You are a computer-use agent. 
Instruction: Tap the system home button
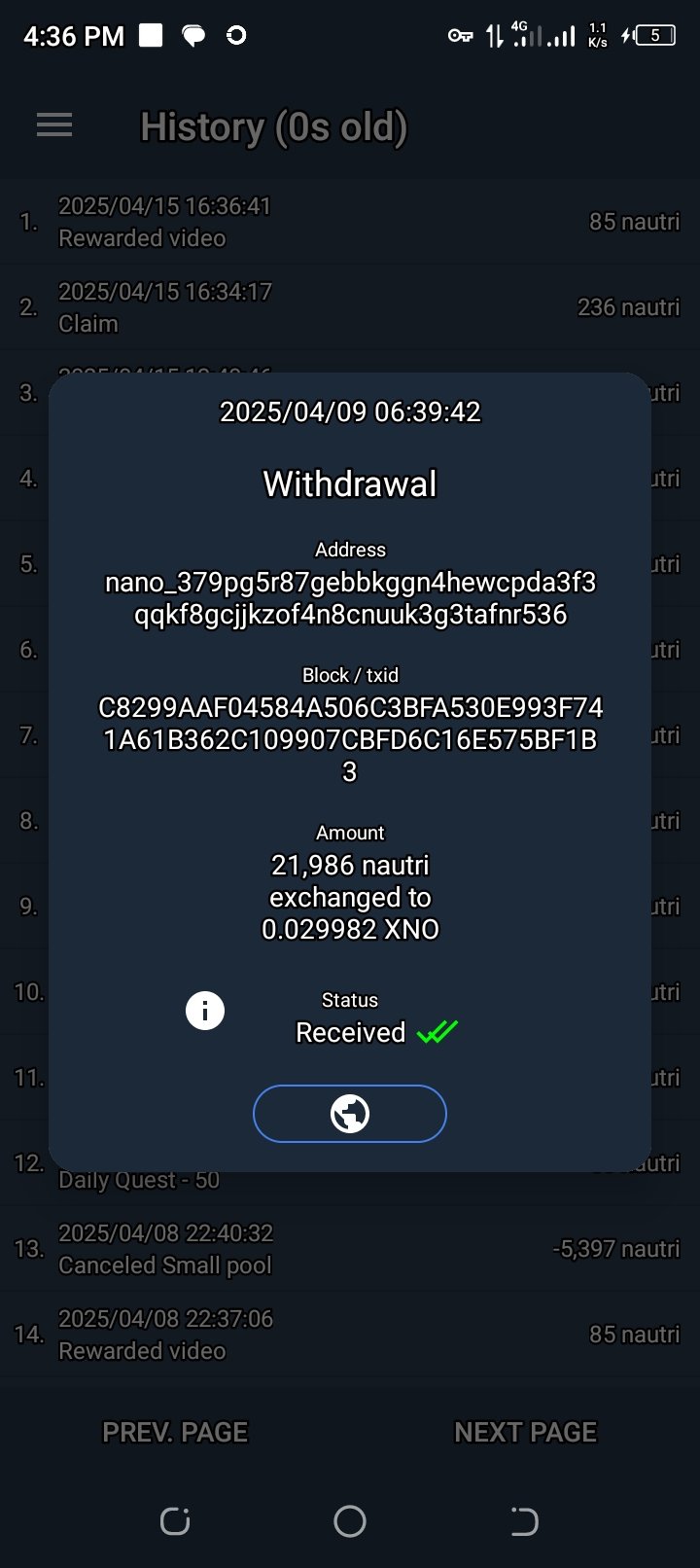(x=350, y=1521)
